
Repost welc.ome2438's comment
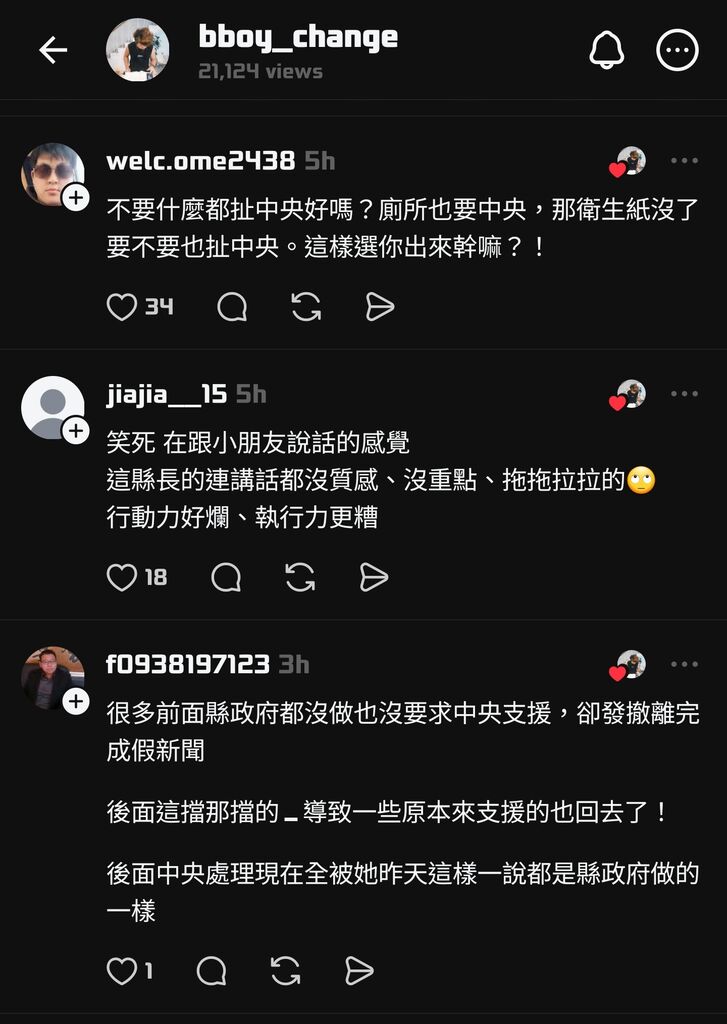click(x=306, y=307)
